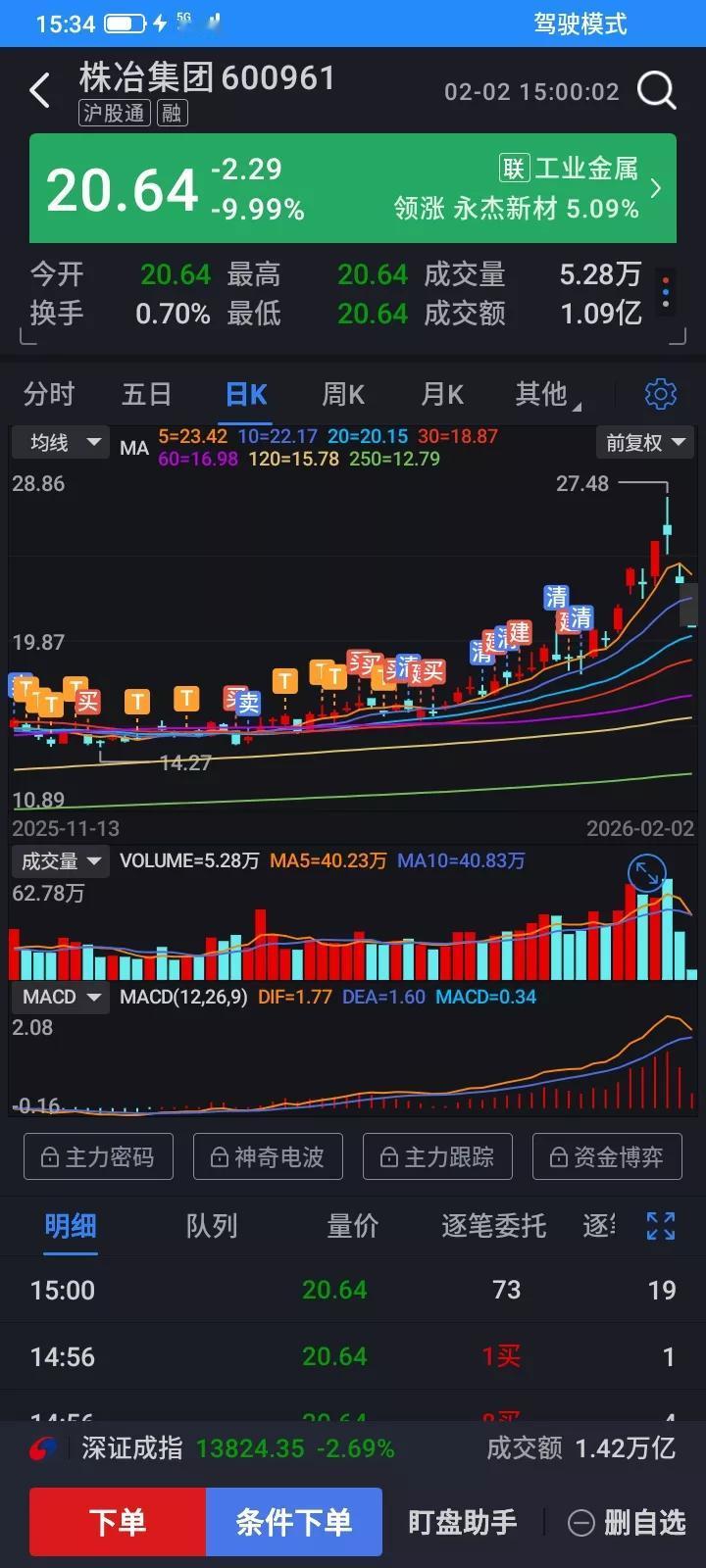Tap the zoom circle icon on volume chart
Image resolution: width=706 pixels, height=1568 pixels.
click(648, 874)
